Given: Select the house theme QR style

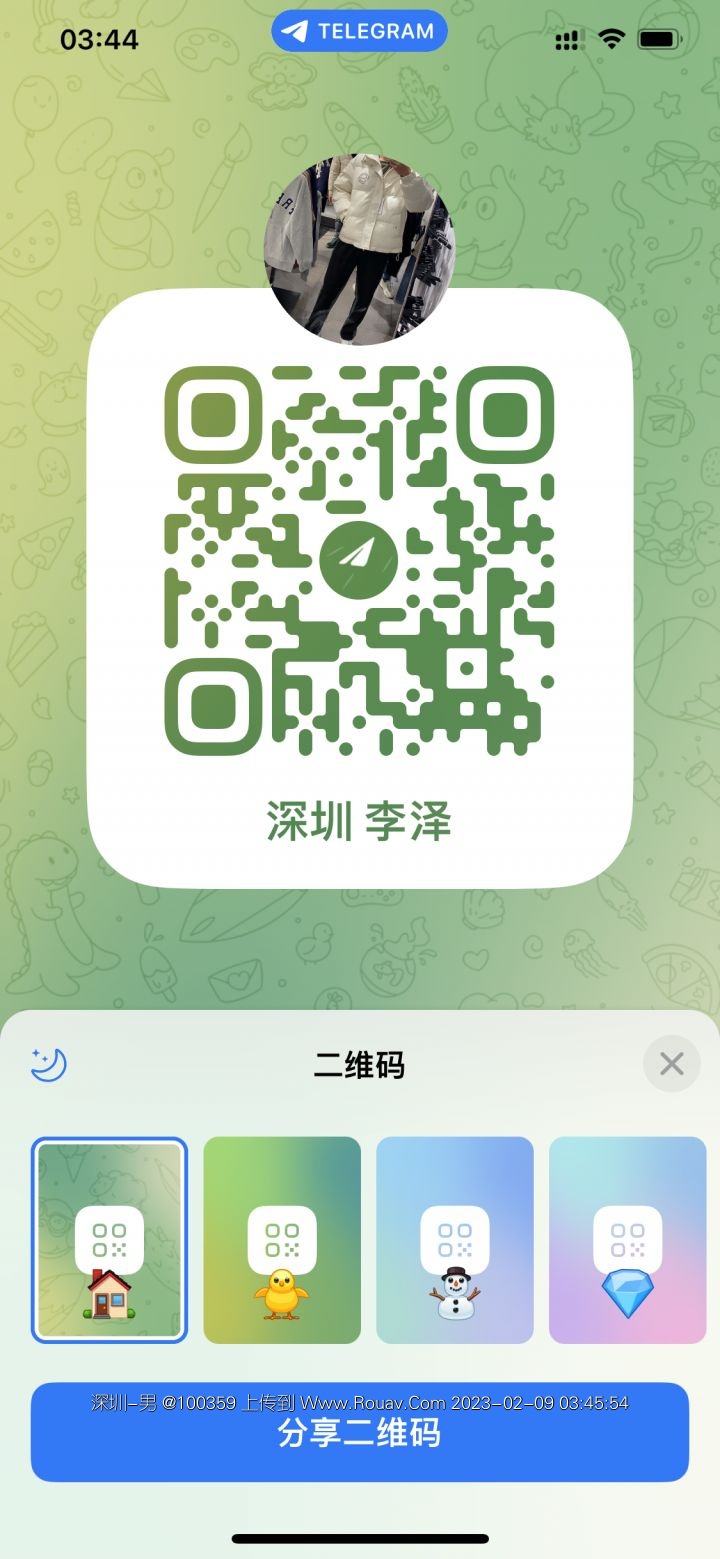Looking at the screenshot, I should pos(109,1239).
